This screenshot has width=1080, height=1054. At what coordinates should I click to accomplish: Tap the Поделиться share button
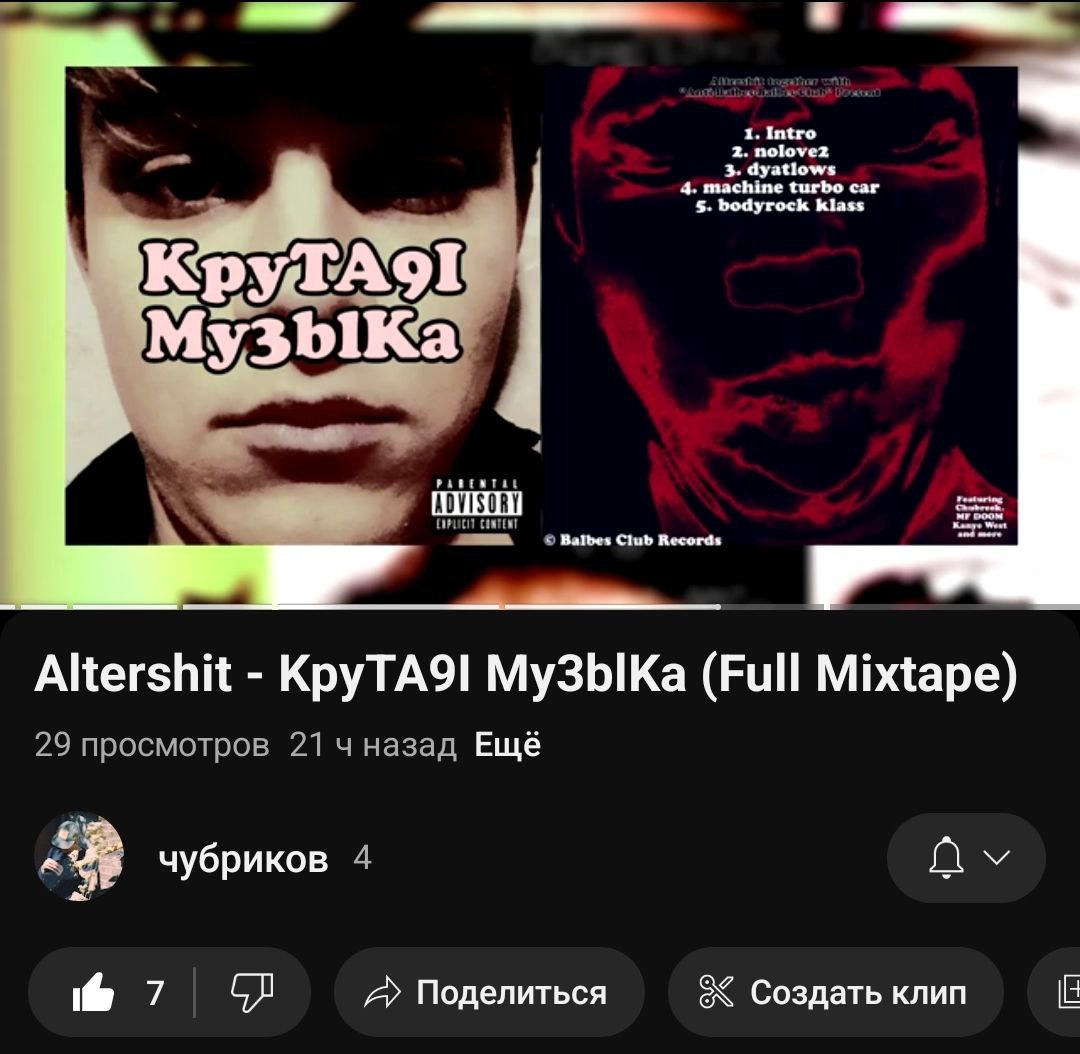(489, 993)
